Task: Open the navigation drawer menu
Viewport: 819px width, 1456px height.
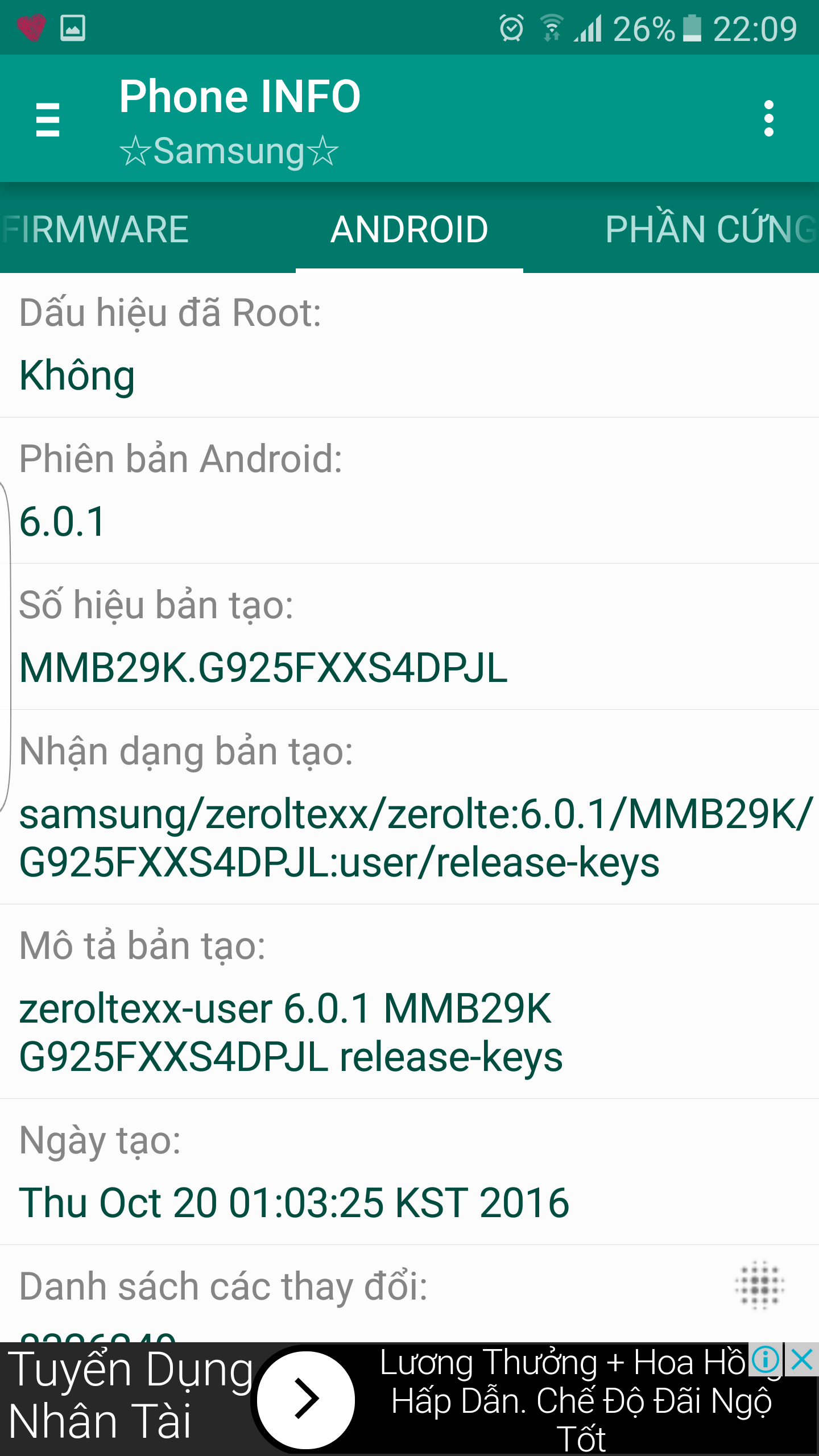Action: pos(48,119)
